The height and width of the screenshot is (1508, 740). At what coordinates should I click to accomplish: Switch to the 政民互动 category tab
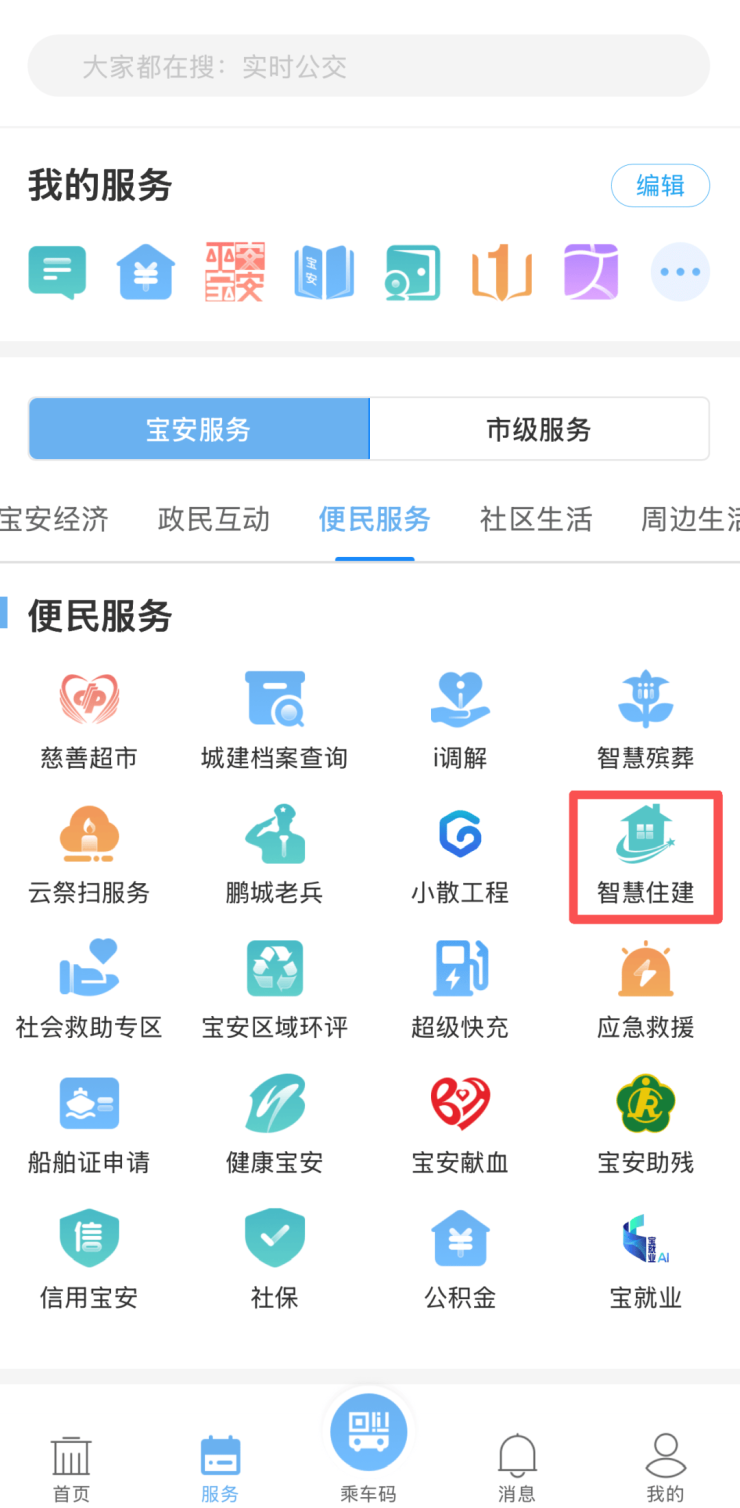pos(214,519)
